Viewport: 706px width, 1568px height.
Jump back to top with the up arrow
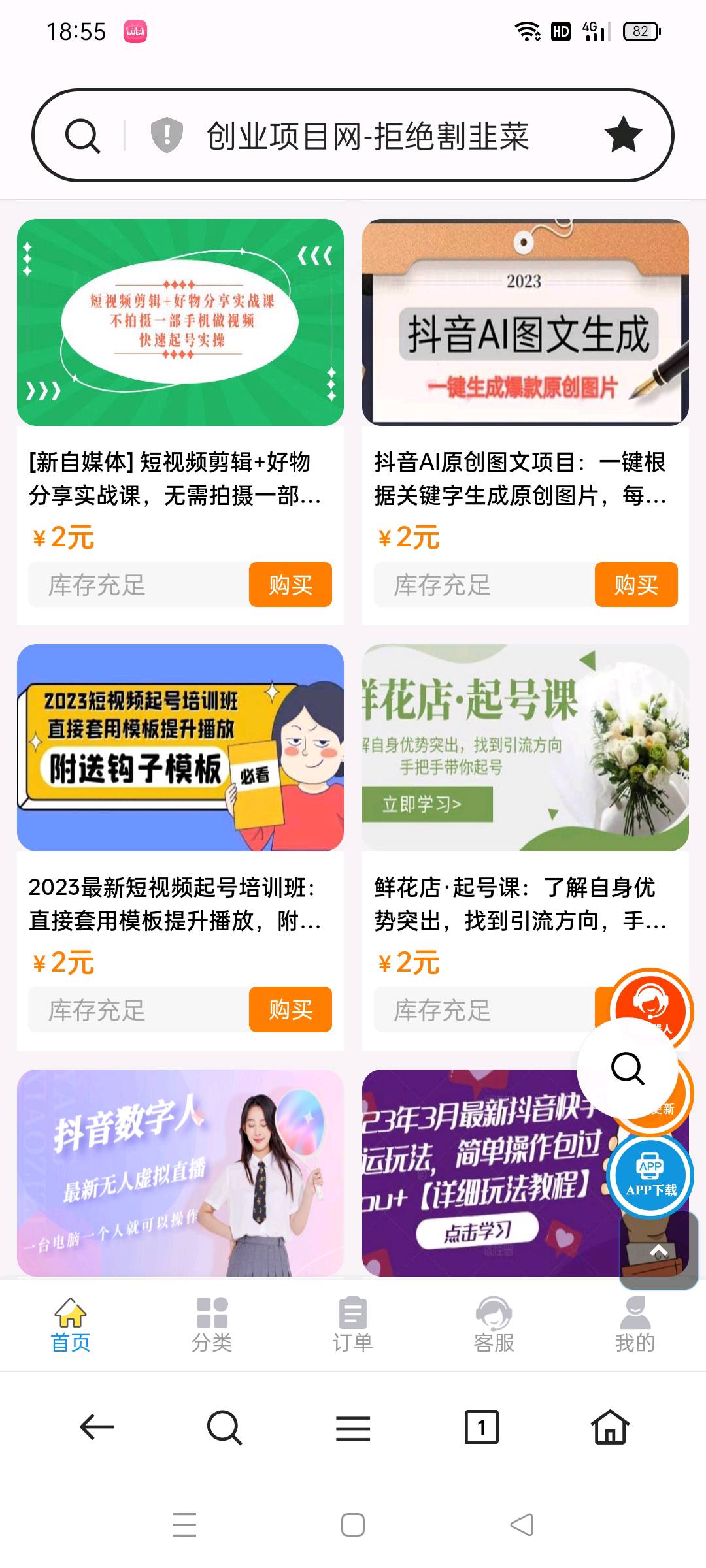pos(659,1250)
